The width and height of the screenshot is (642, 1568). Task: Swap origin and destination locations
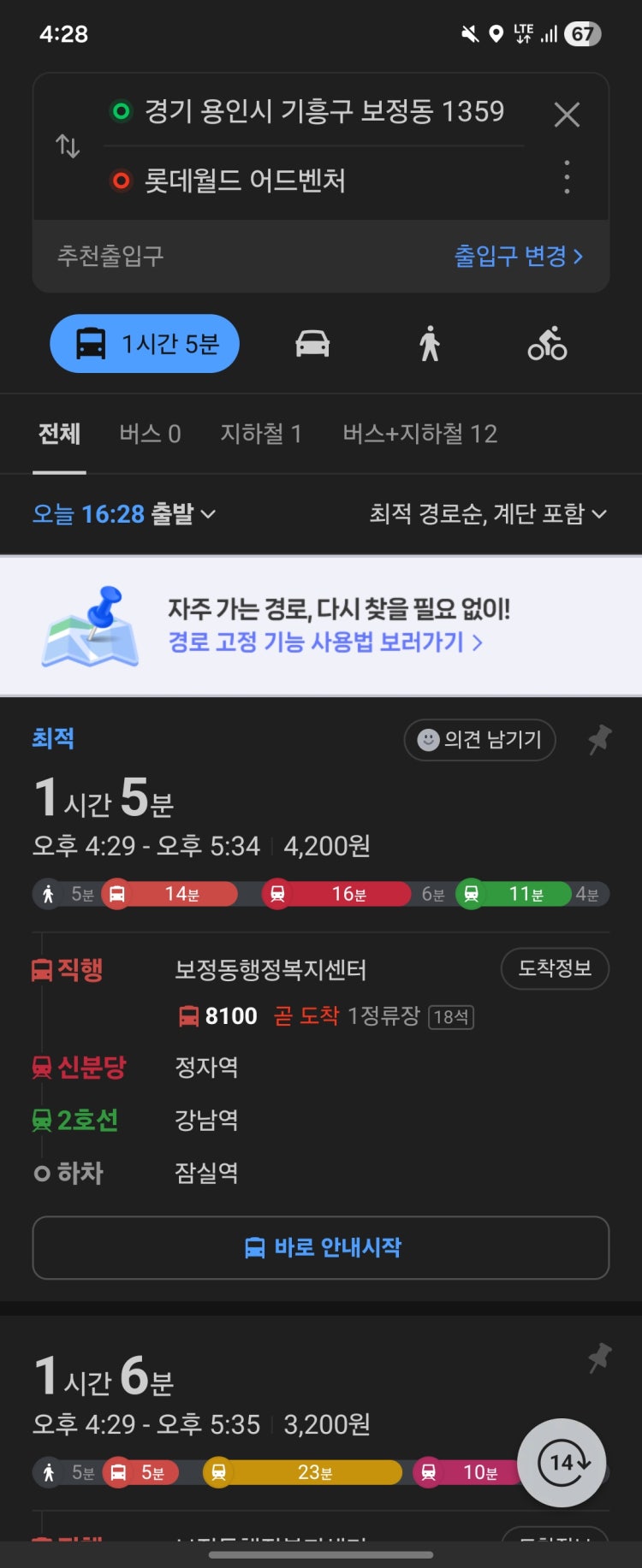coord(68,147)
